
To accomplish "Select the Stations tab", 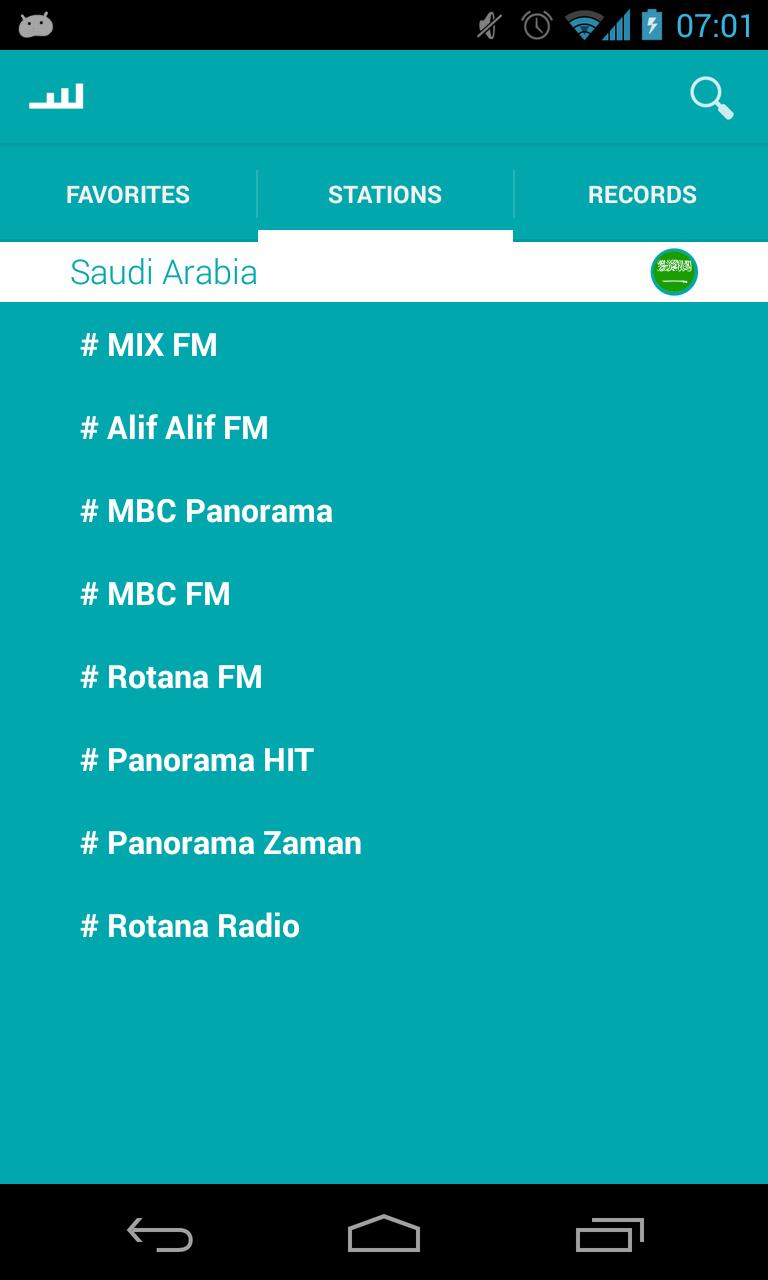I will click(x=385, y=194).
